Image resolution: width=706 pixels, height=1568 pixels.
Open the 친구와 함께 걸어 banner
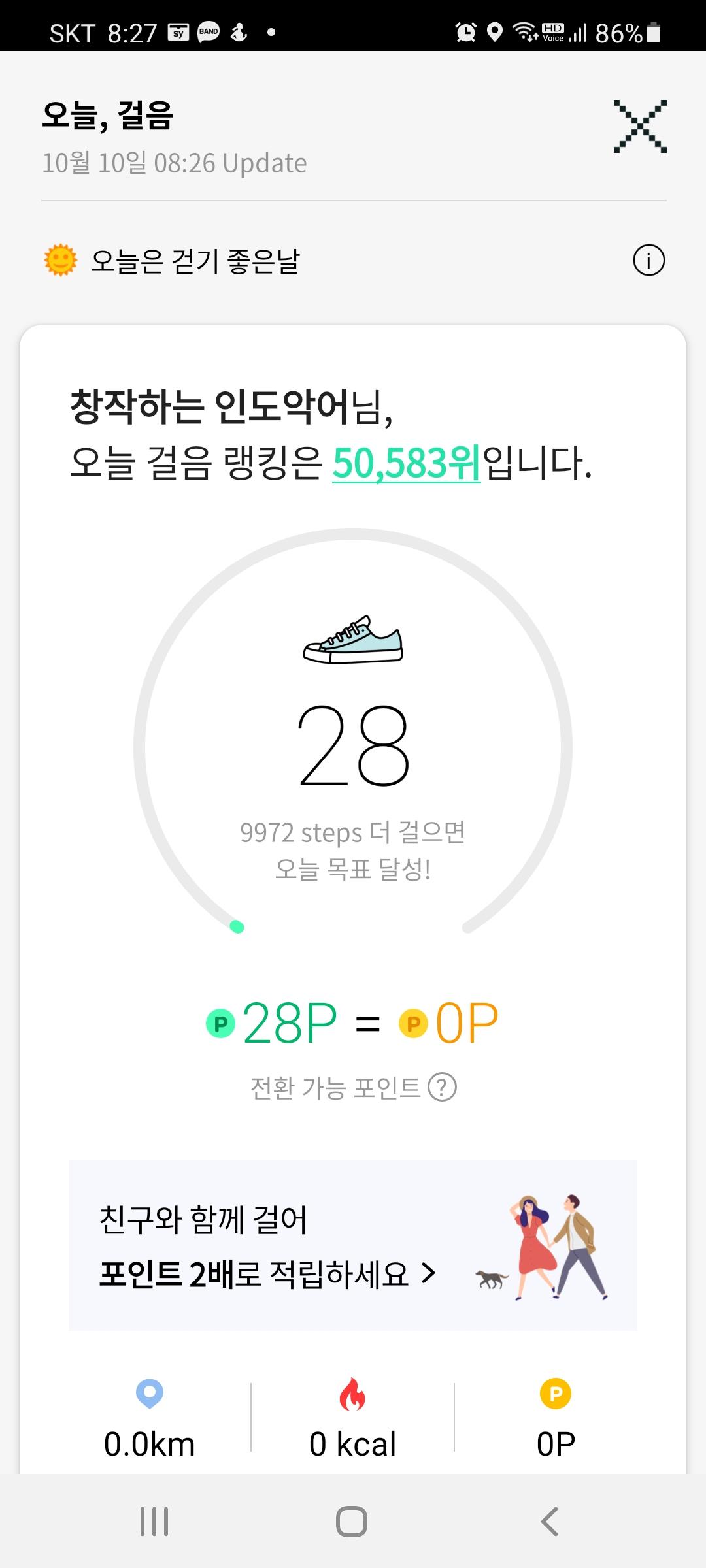coord(353,1246)
